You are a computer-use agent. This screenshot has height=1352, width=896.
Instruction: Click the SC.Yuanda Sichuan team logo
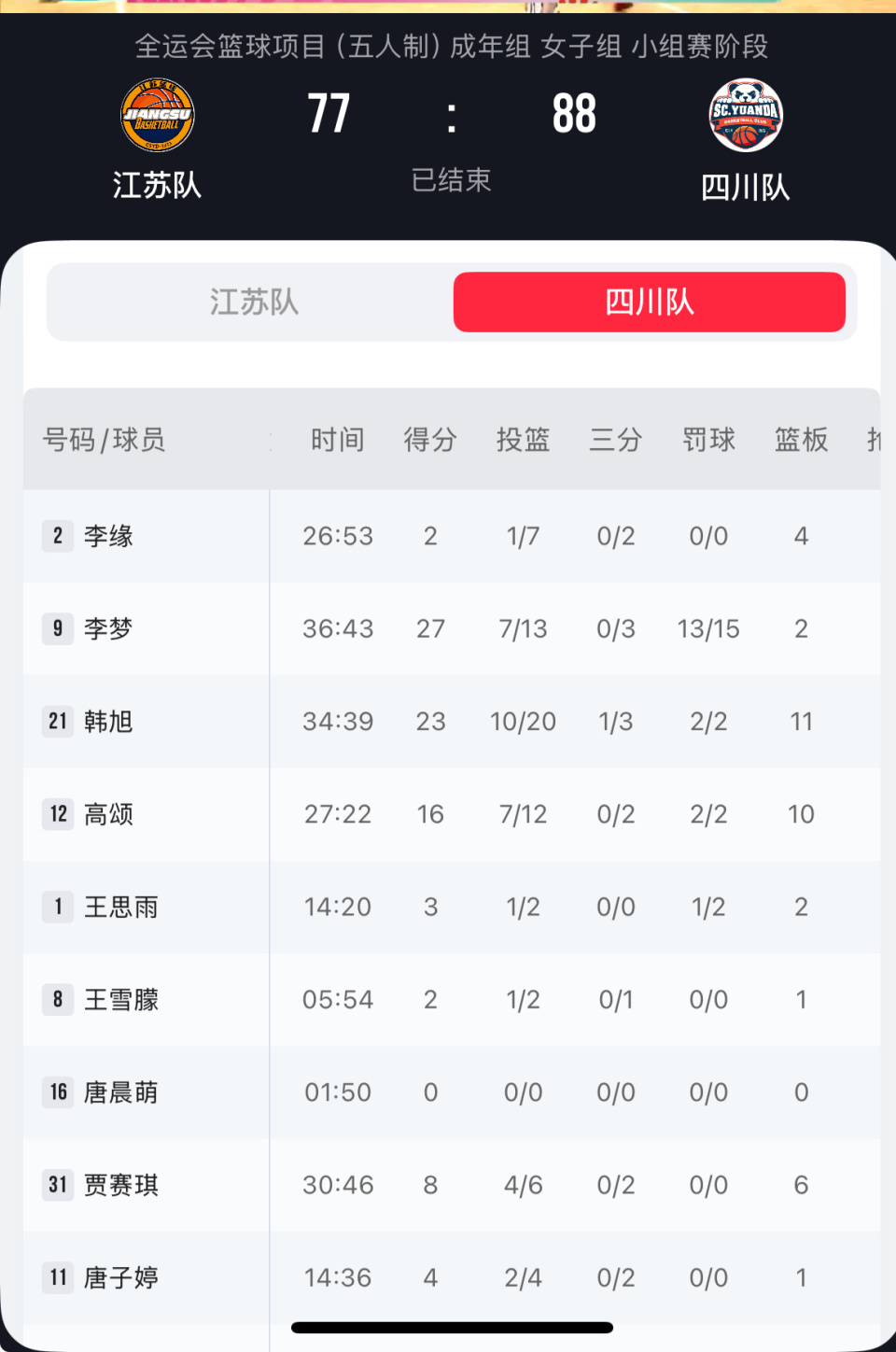[744, 114]
